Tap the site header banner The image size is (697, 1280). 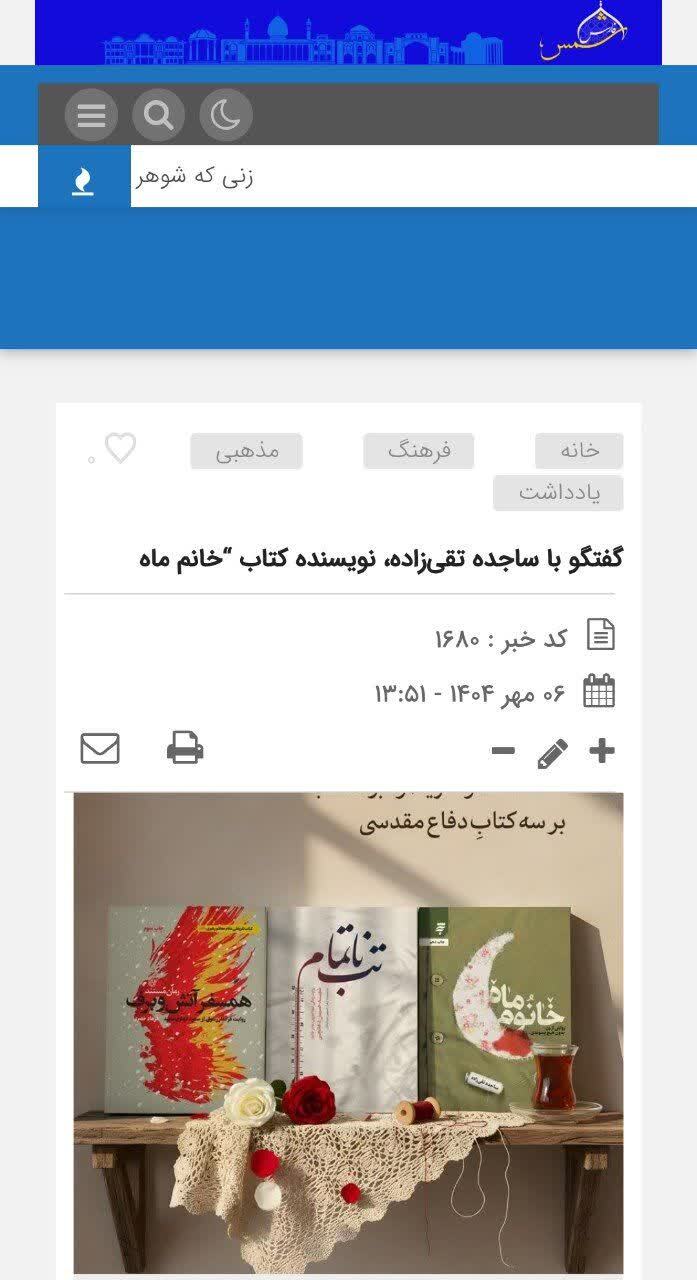click(x=348, y=33)
